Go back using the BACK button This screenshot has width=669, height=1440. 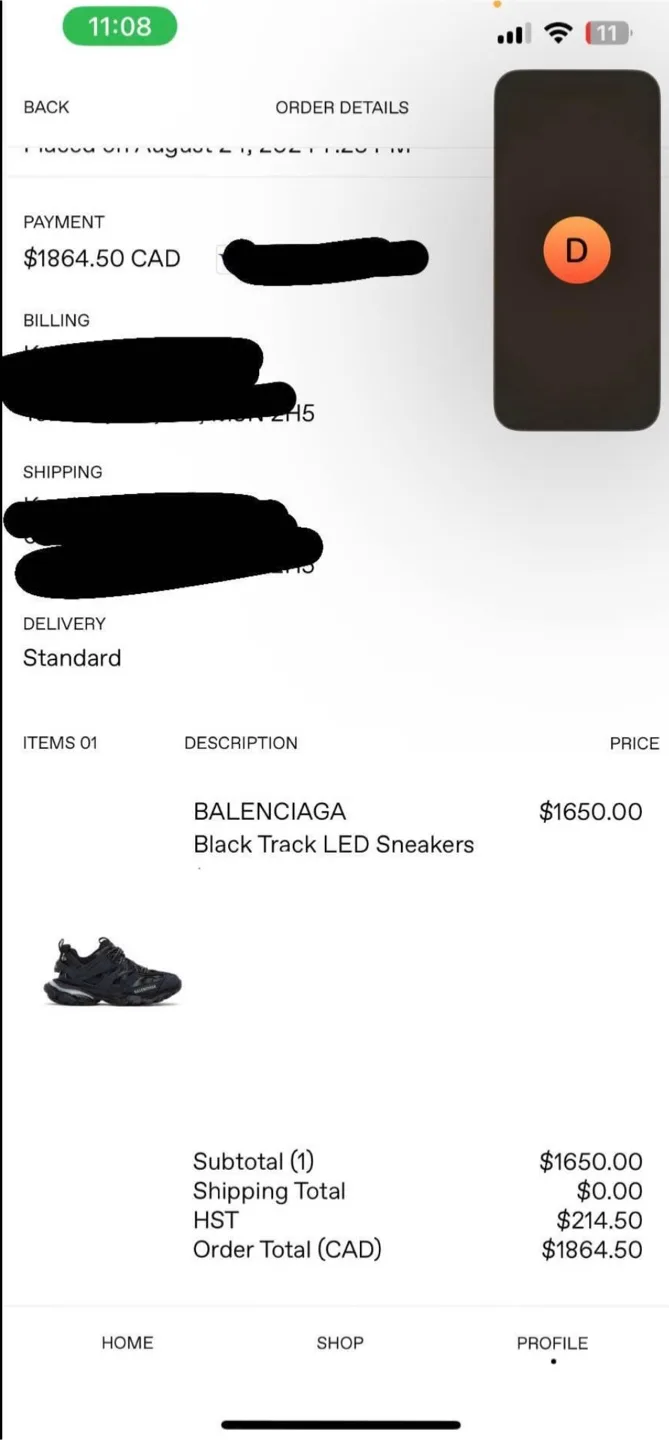pos(46,107)
